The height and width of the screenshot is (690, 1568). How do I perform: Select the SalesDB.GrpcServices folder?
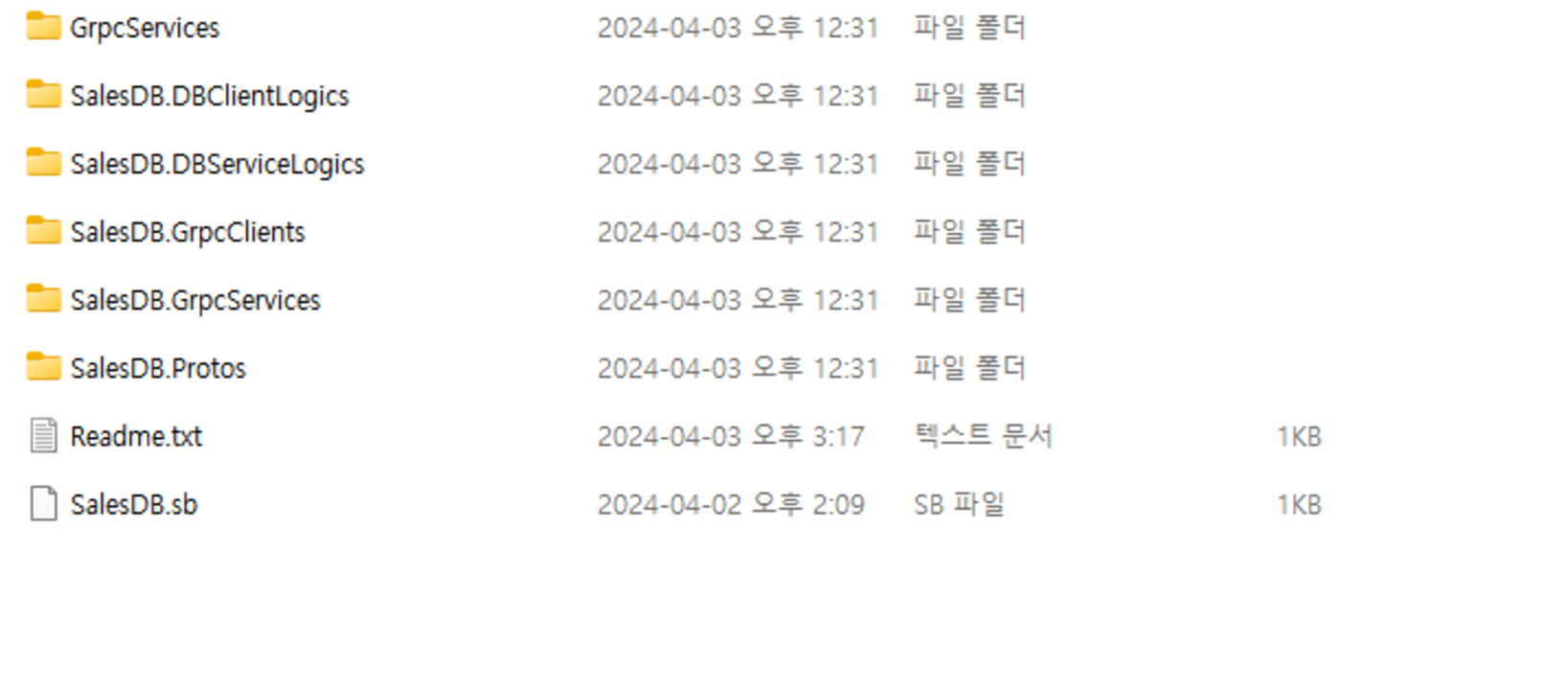pyautogui.click(x=194, y=300)
